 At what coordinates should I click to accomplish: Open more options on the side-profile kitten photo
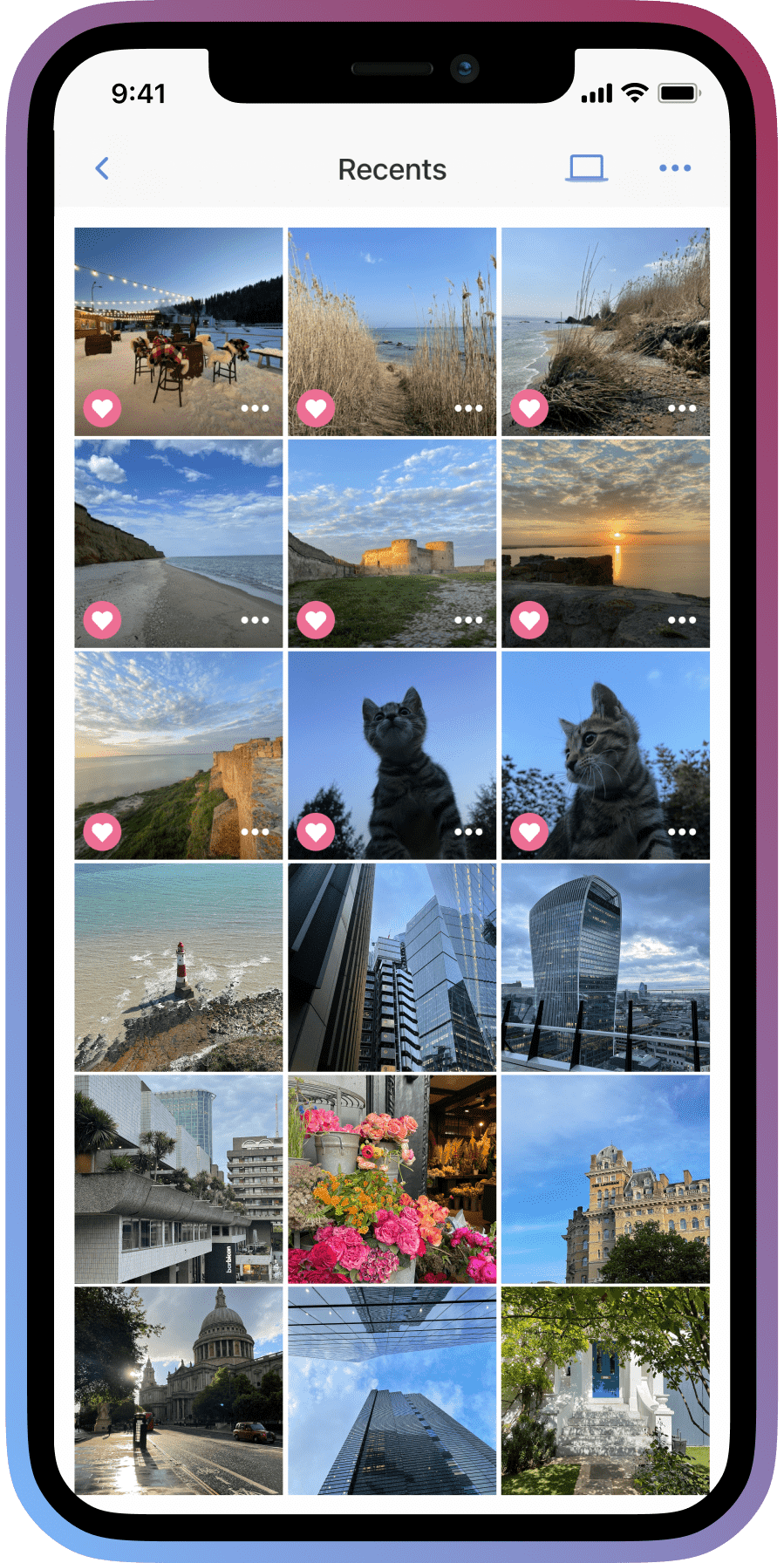click(x=681, y=832)
